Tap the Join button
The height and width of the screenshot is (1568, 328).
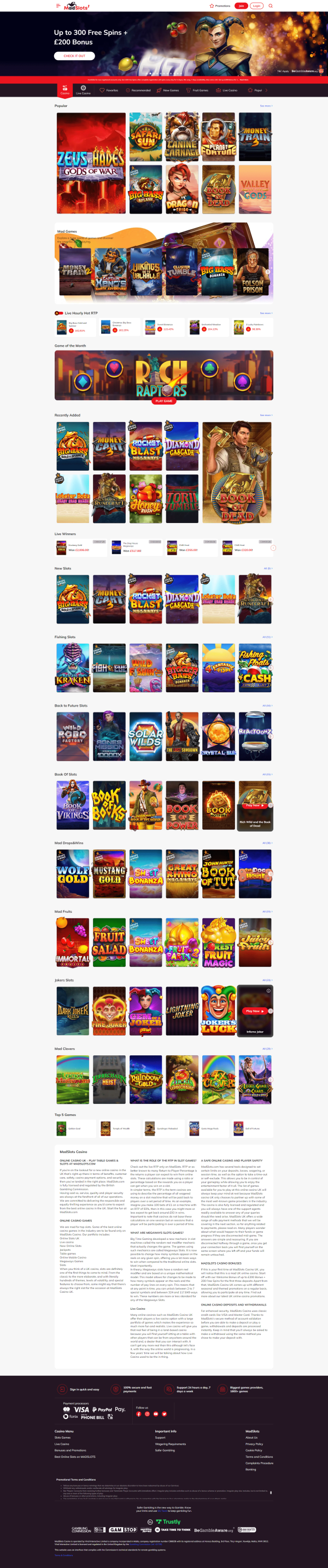[242, 5]
